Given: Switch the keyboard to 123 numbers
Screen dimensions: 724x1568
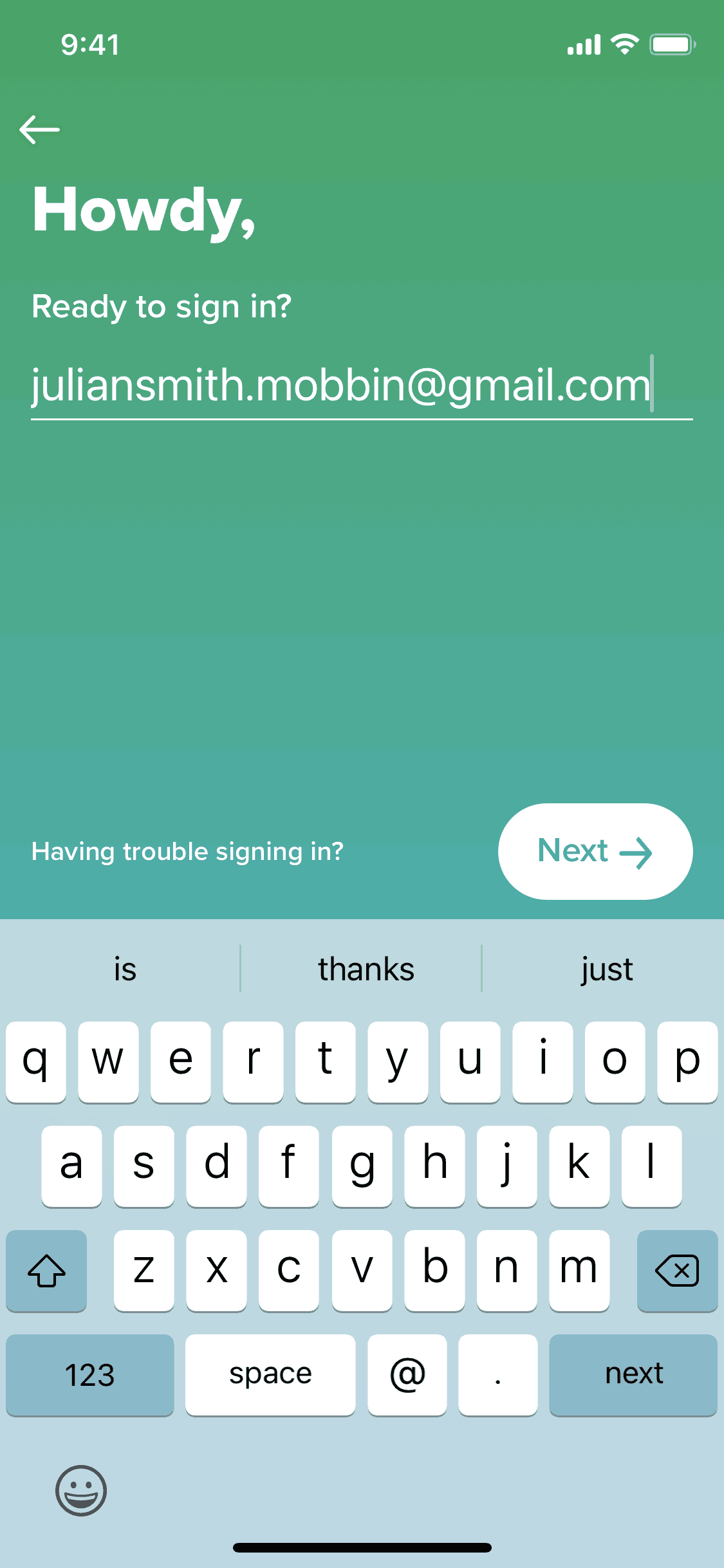Looking at the screenshot, I should tap(89, 1374).
